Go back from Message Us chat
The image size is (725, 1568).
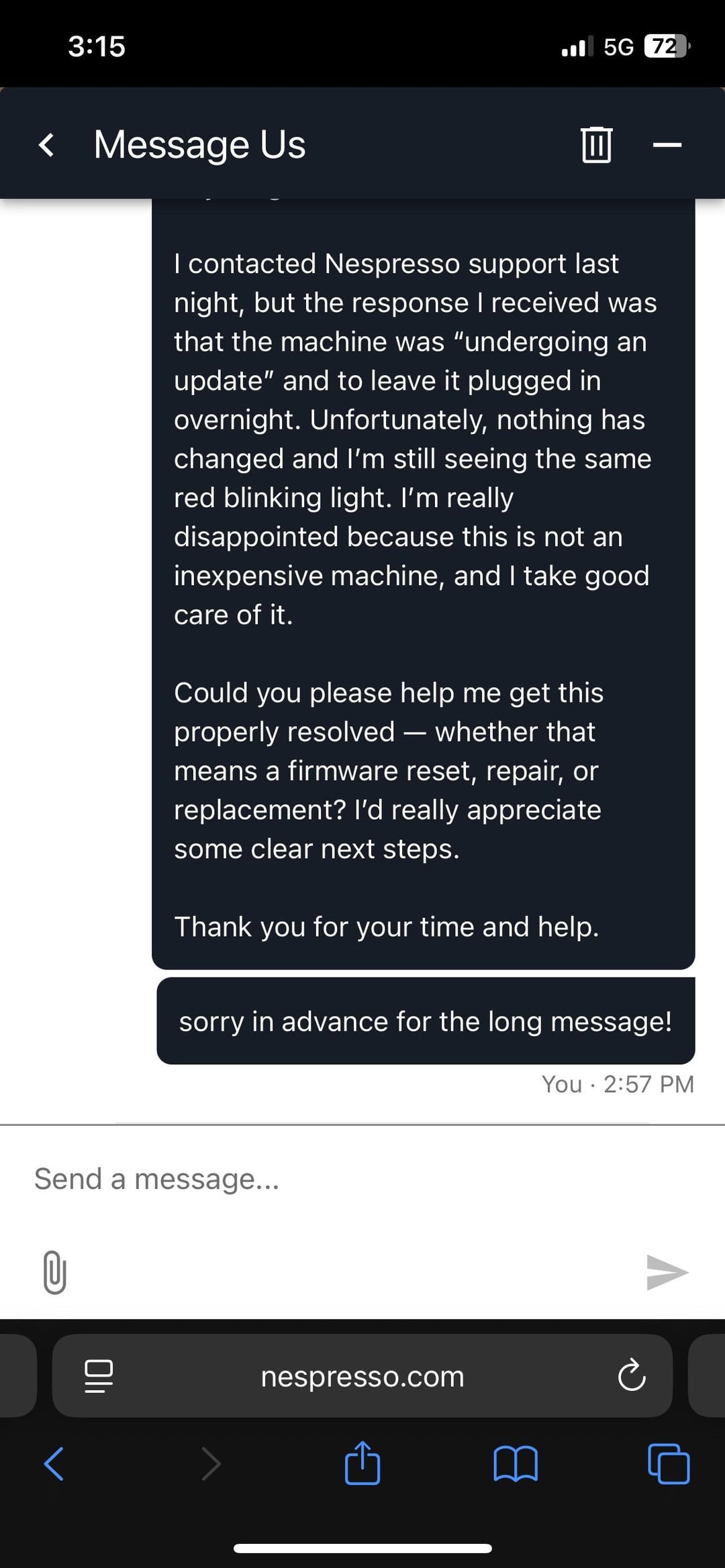(x=46, y=144)
